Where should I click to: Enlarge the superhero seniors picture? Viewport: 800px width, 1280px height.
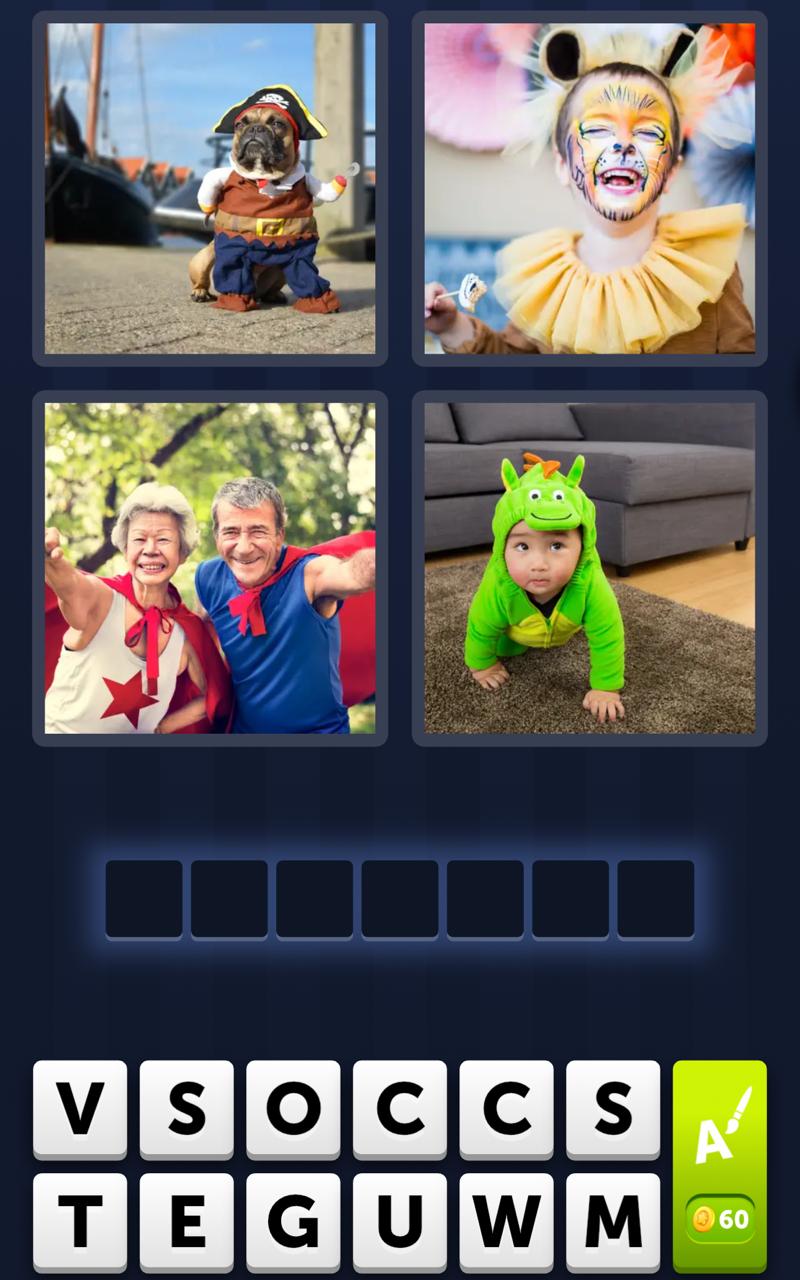tap(210, 568)
